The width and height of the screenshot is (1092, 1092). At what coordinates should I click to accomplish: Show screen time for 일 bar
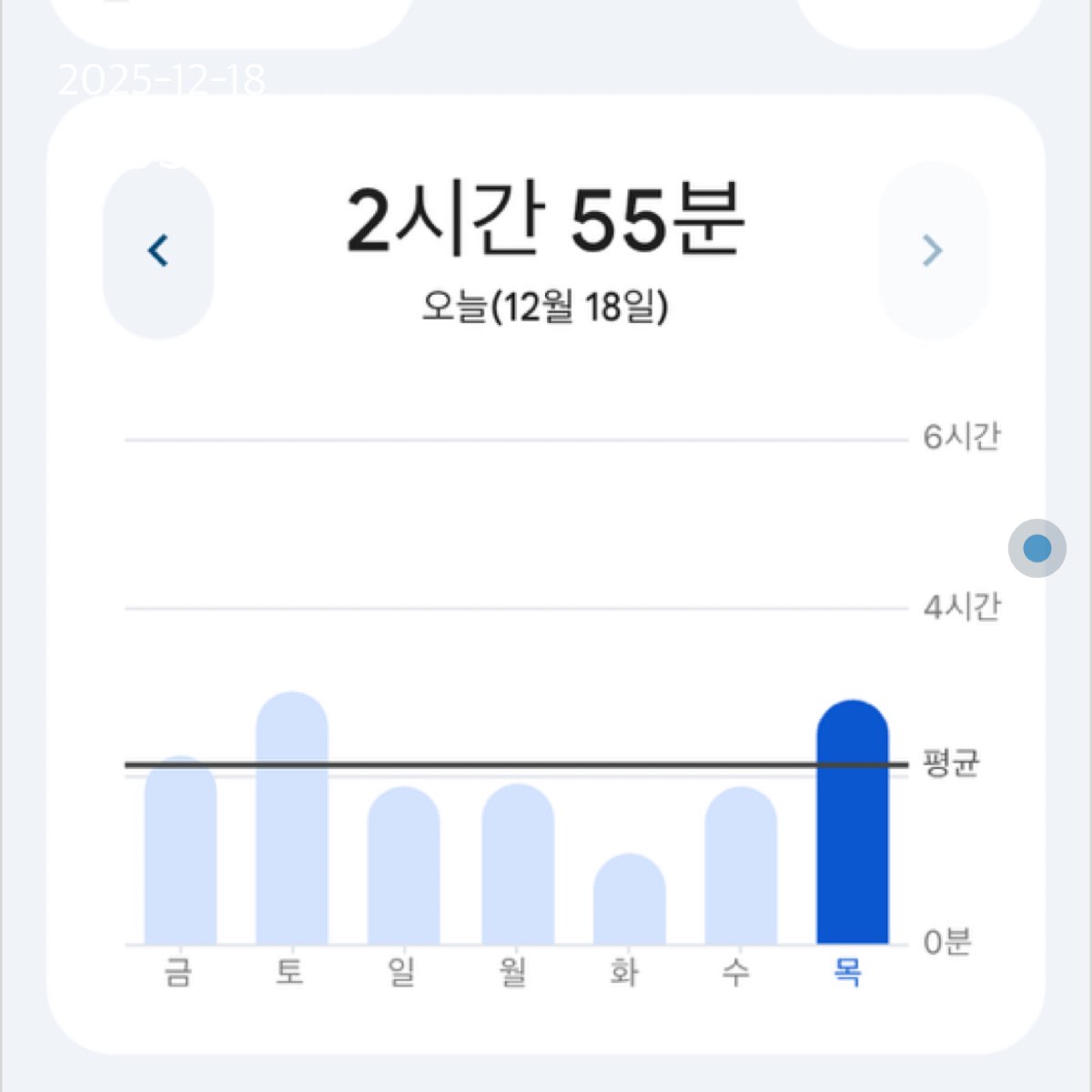[x=403, y=866]
